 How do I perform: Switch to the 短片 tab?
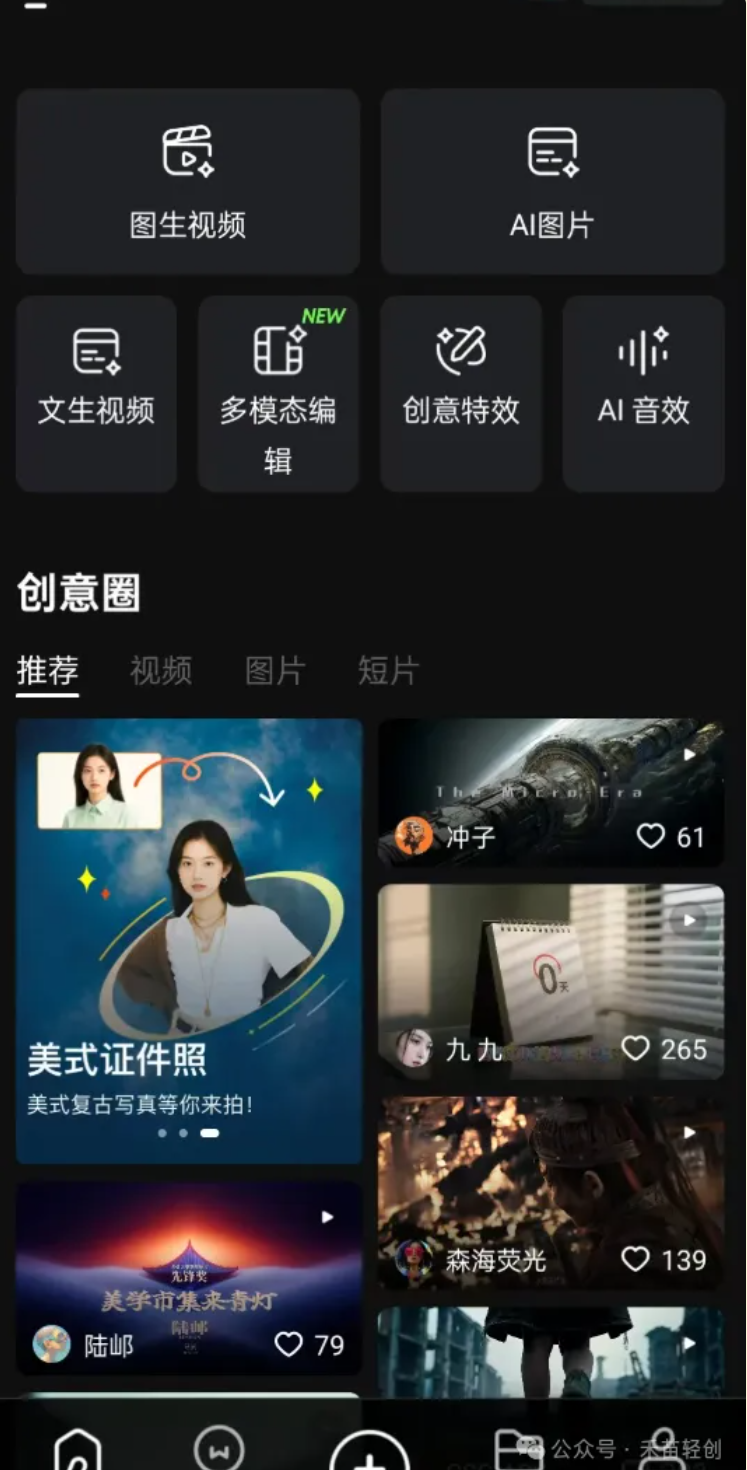tap(388, 670)
